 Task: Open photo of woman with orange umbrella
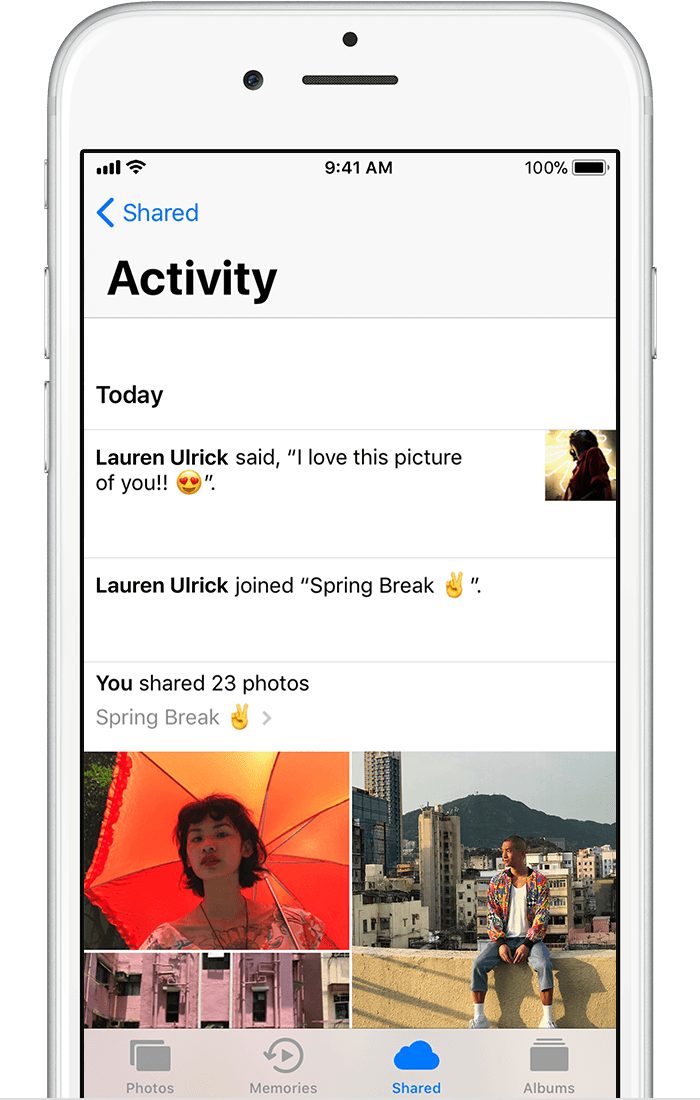(x=217, y=850)
